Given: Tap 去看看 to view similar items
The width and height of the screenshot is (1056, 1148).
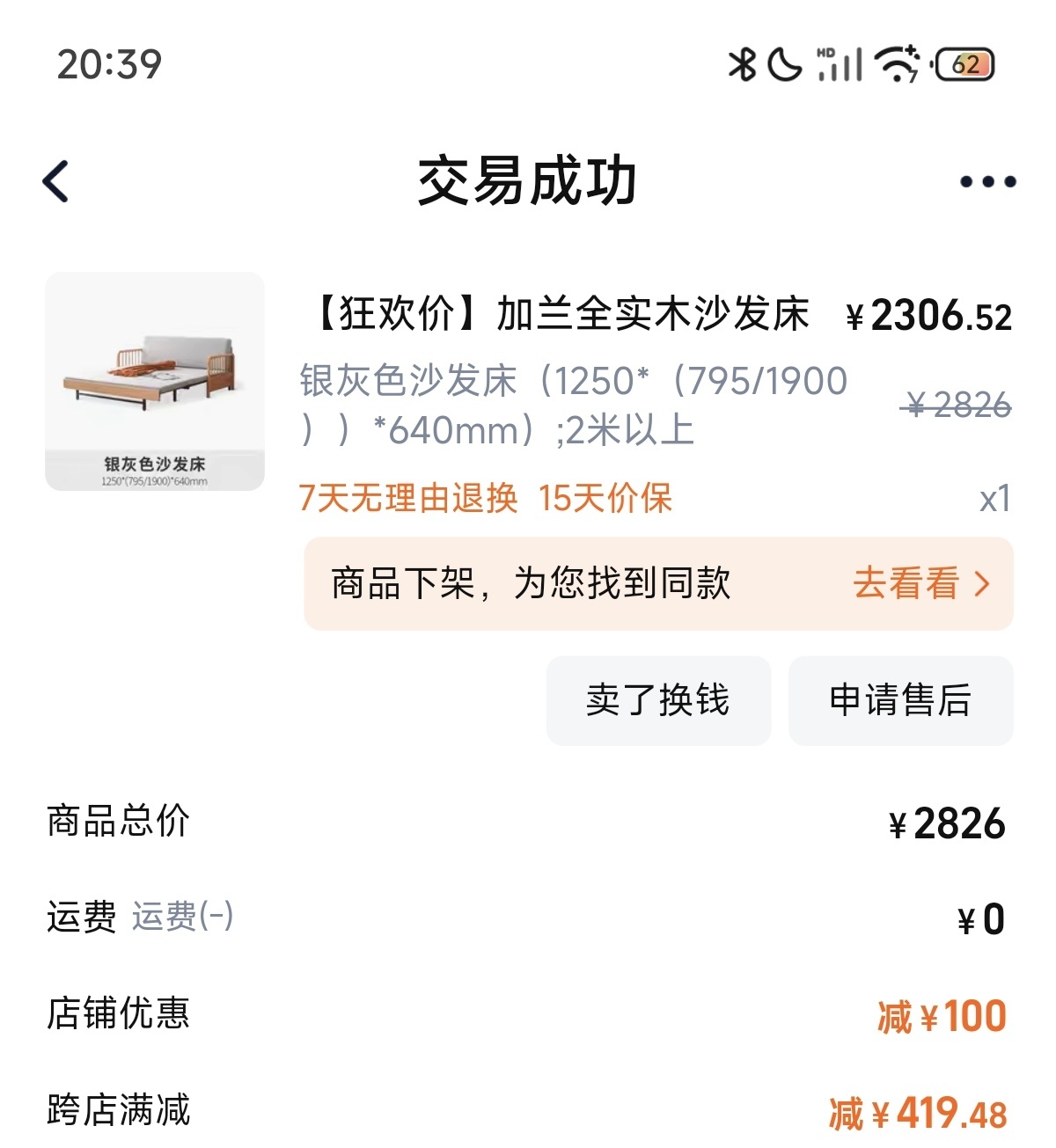Looking at the screenshot, I should [x=920, y=583].
